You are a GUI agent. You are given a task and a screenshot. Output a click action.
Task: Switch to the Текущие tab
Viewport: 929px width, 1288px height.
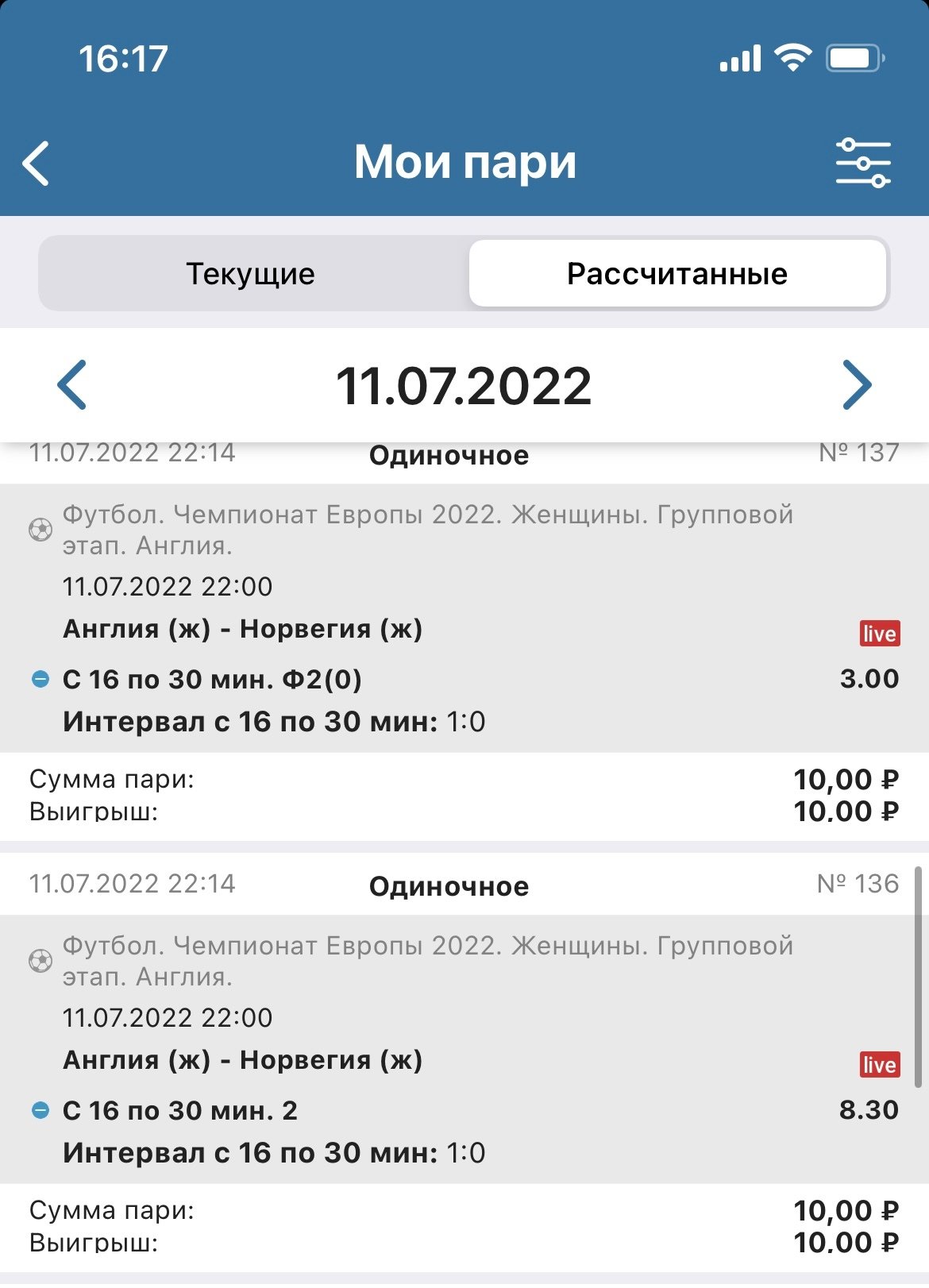(251, 274)
